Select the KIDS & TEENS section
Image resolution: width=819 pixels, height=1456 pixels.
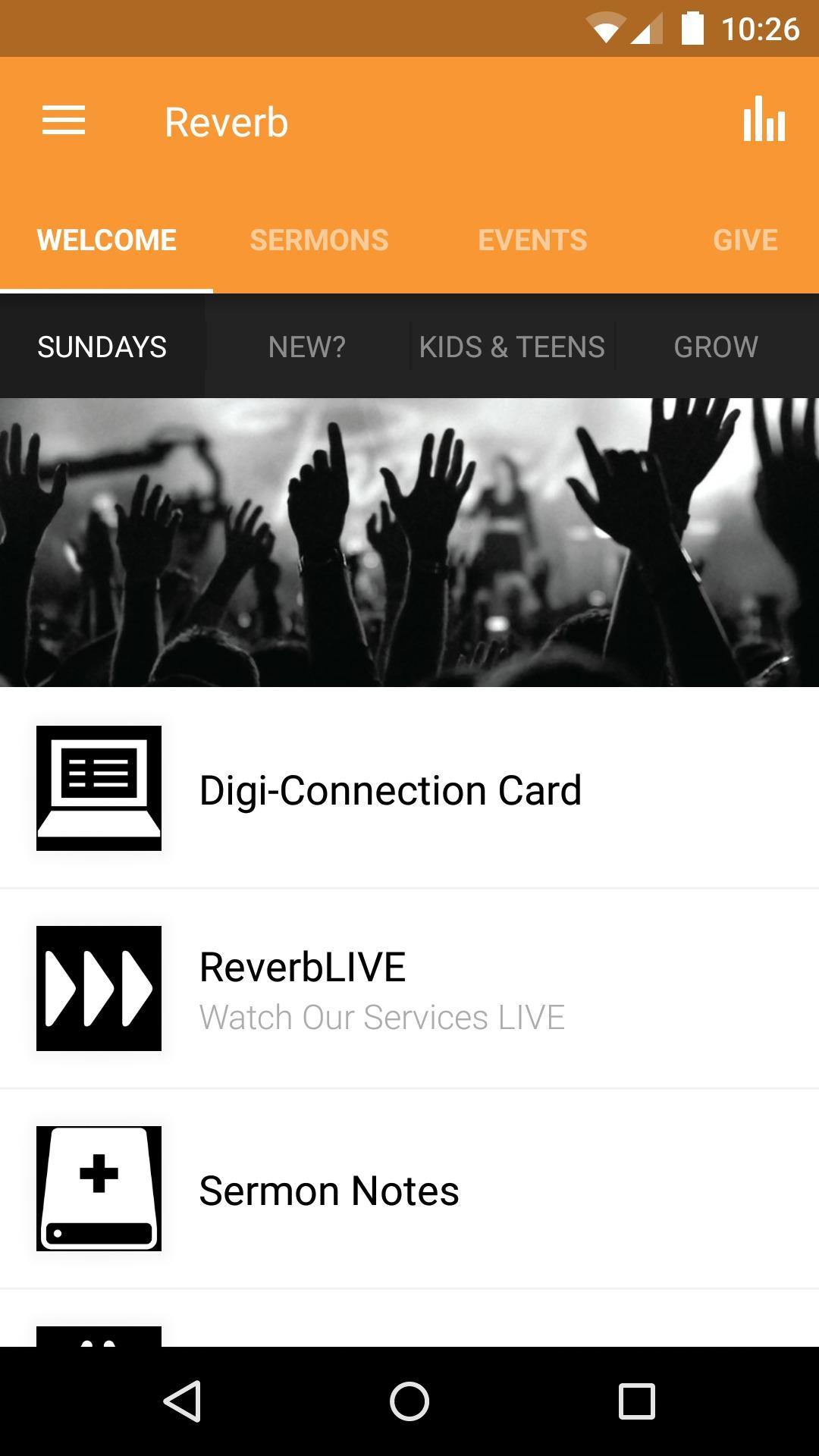pyautogui.click(x=512, y=347)
